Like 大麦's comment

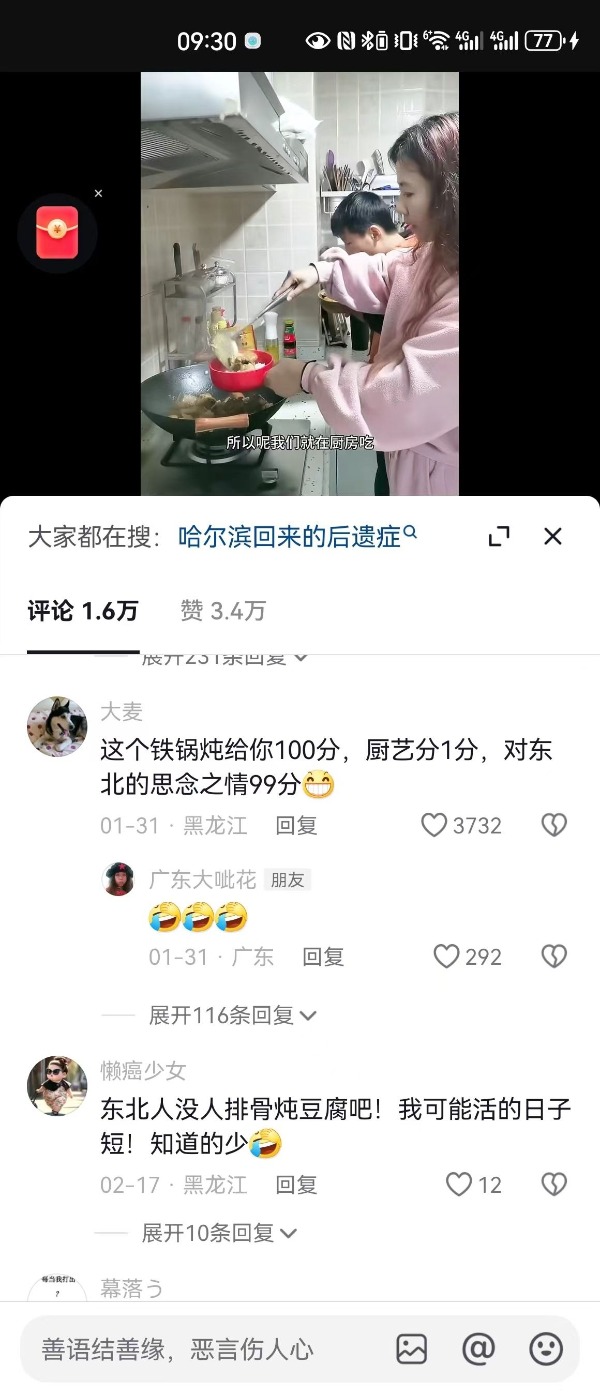coord(434,825)
